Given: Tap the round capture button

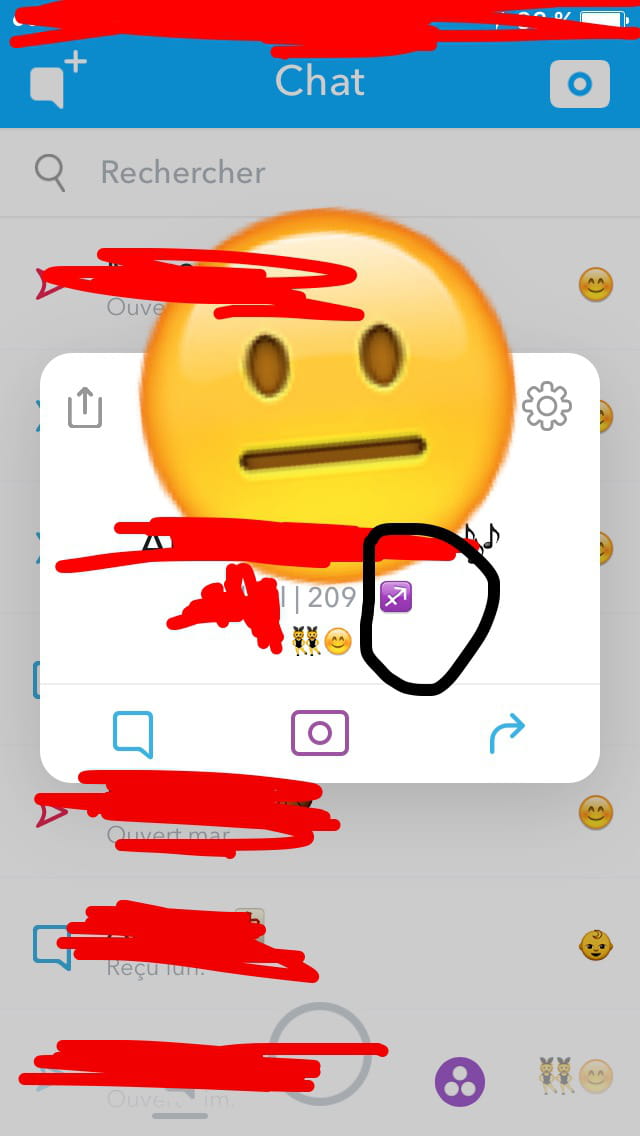Looking at the screenshot, I should (x=320, y=1054).
